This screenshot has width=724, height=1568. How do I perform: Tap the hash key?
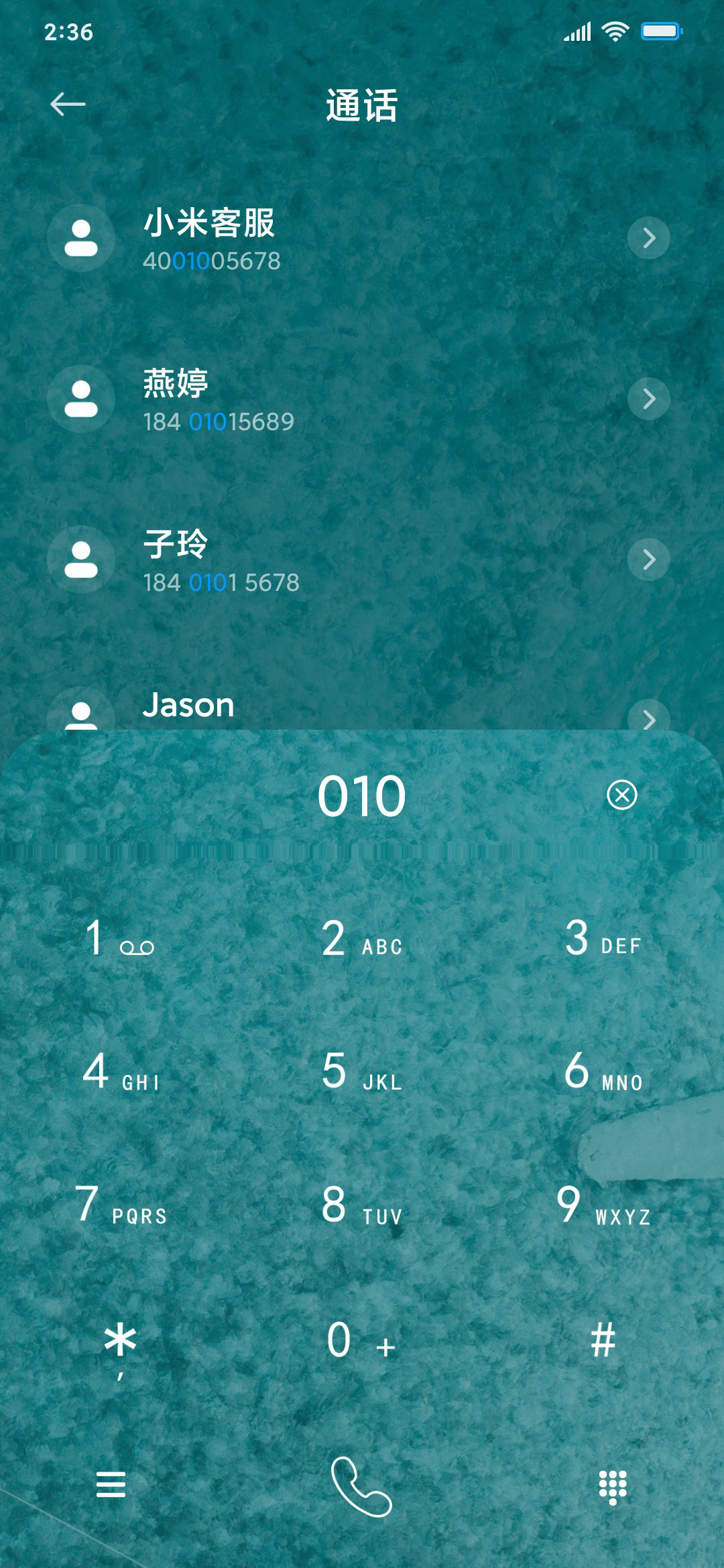click(x=603, y=1342)
